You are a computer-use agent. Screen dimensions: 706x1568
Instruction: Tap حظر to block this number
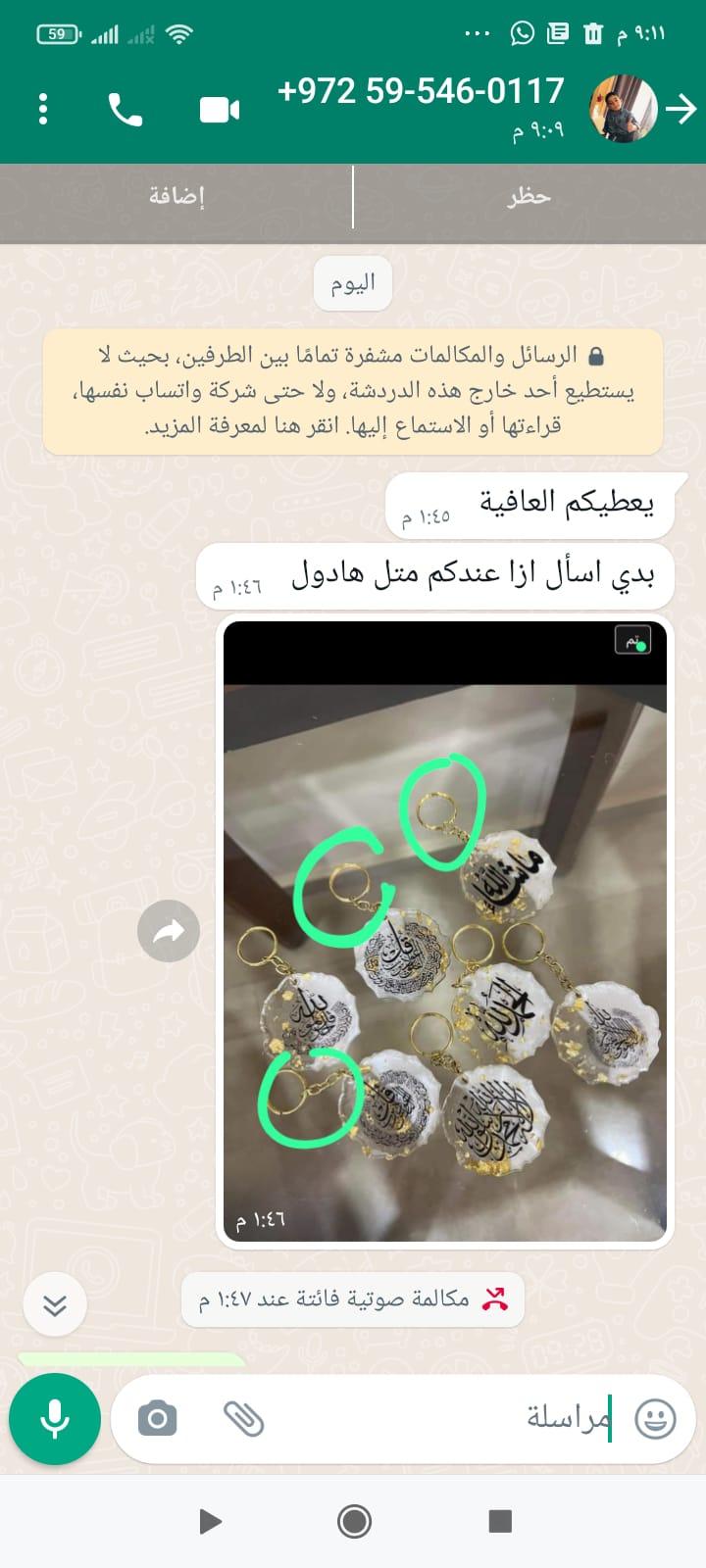tap(529, 196)
